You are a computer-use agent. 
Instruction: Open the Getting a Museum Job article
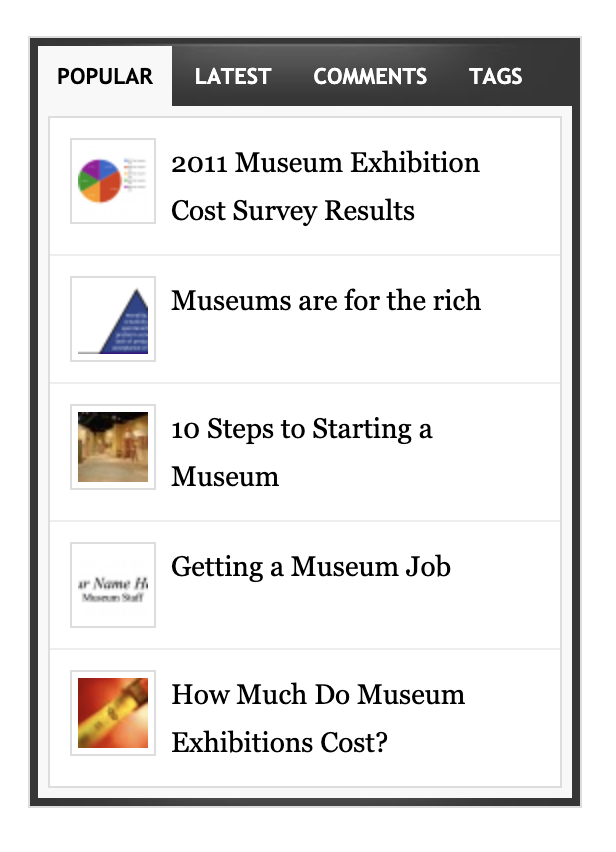311,566
